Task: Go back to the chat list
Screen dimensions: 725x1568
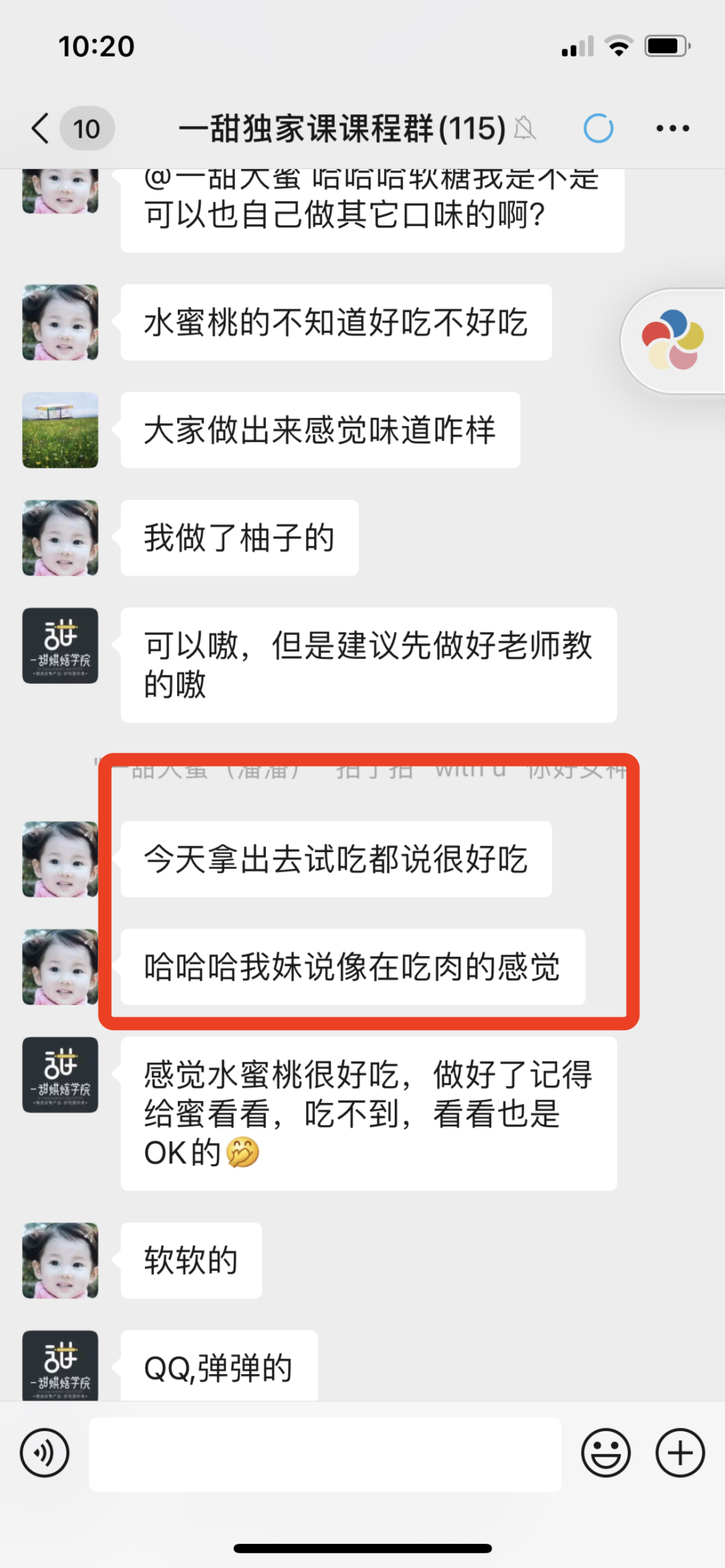Action: [x=42, y=128]
